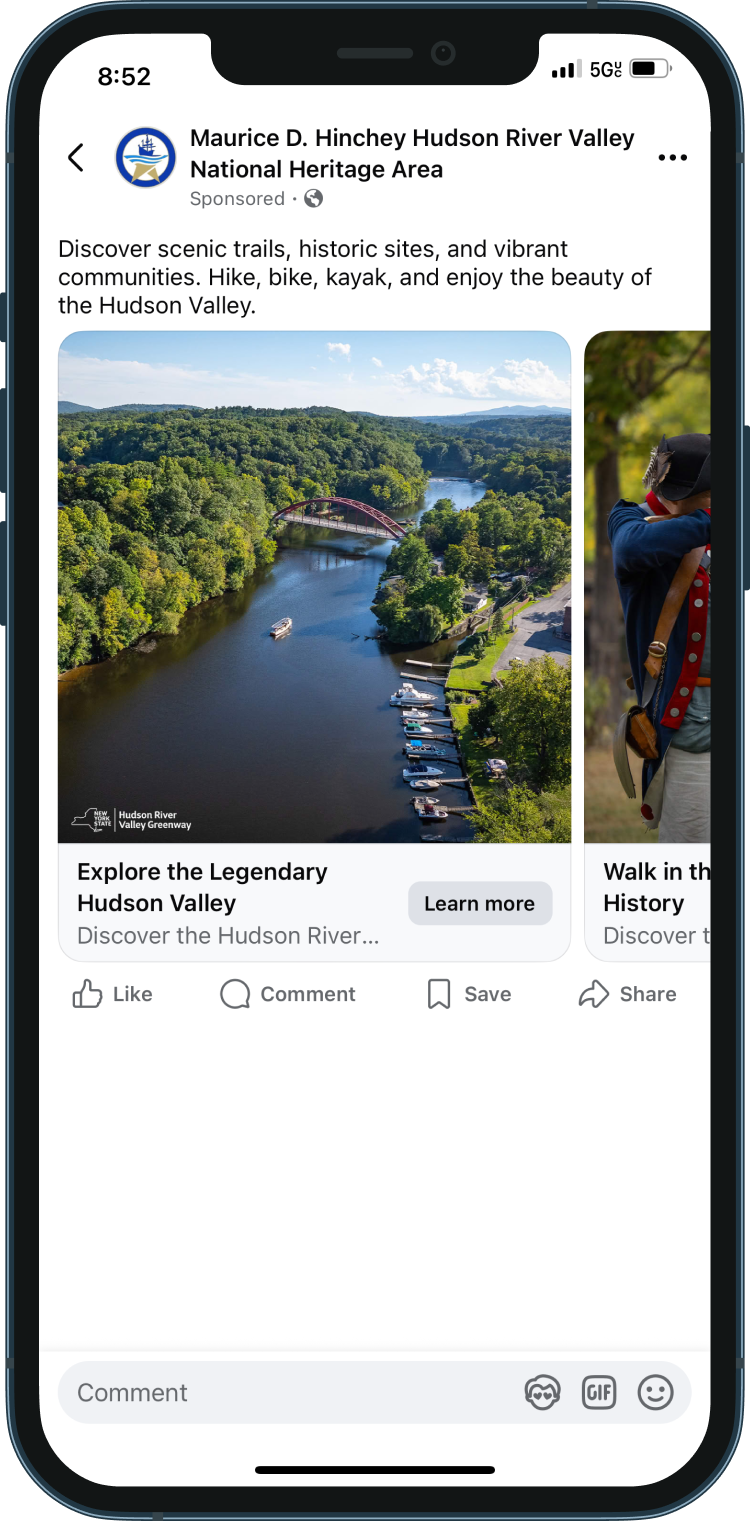
Task: Tap the Sponsored label
Action: 237,198
